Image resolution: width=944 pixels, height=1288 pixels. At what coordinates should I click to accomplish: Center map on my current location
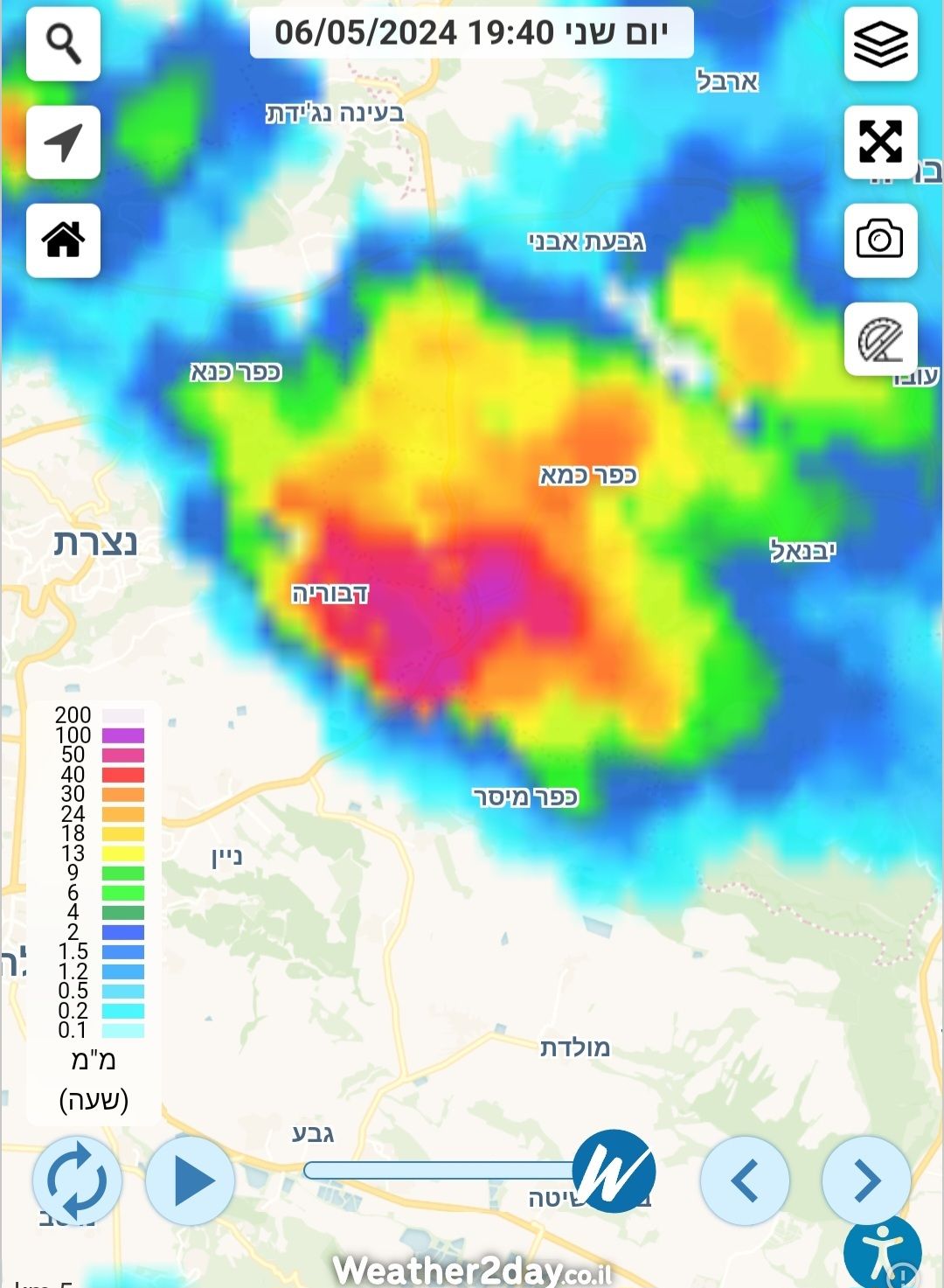63,143
